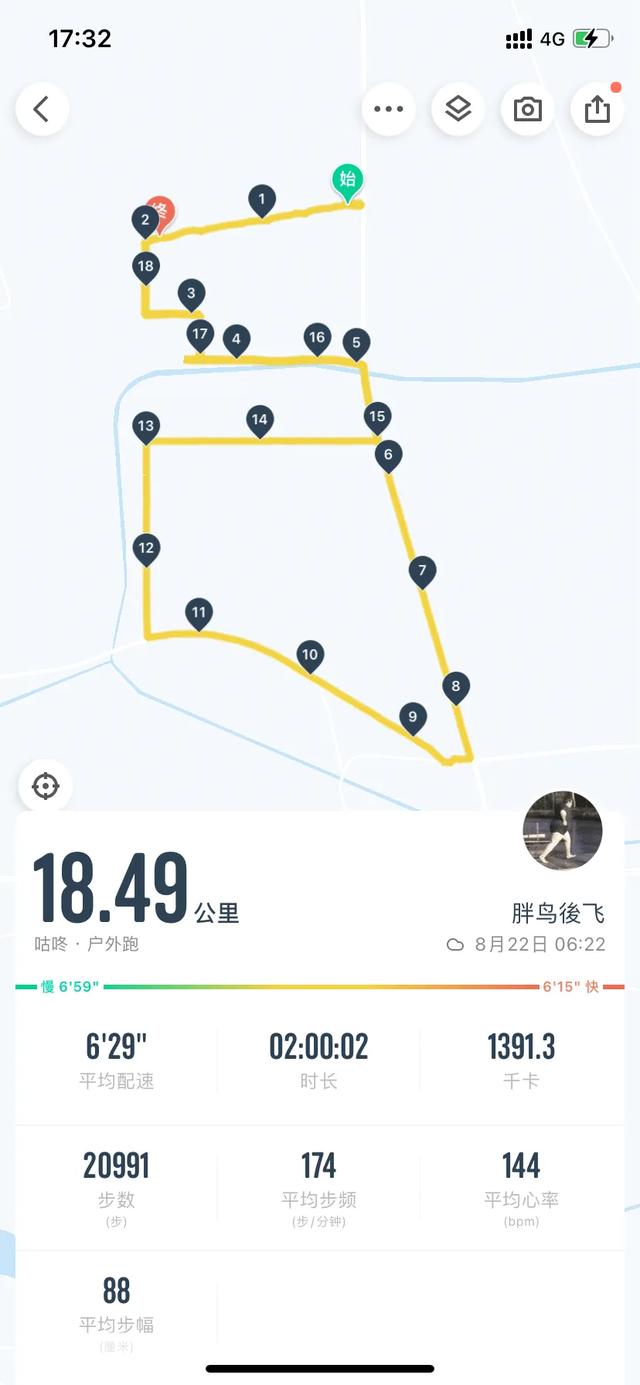The image size is (640, 1385).
Task: Tap the camera icon to add photo
Action: pyautogui.click(x=527, y=109)
